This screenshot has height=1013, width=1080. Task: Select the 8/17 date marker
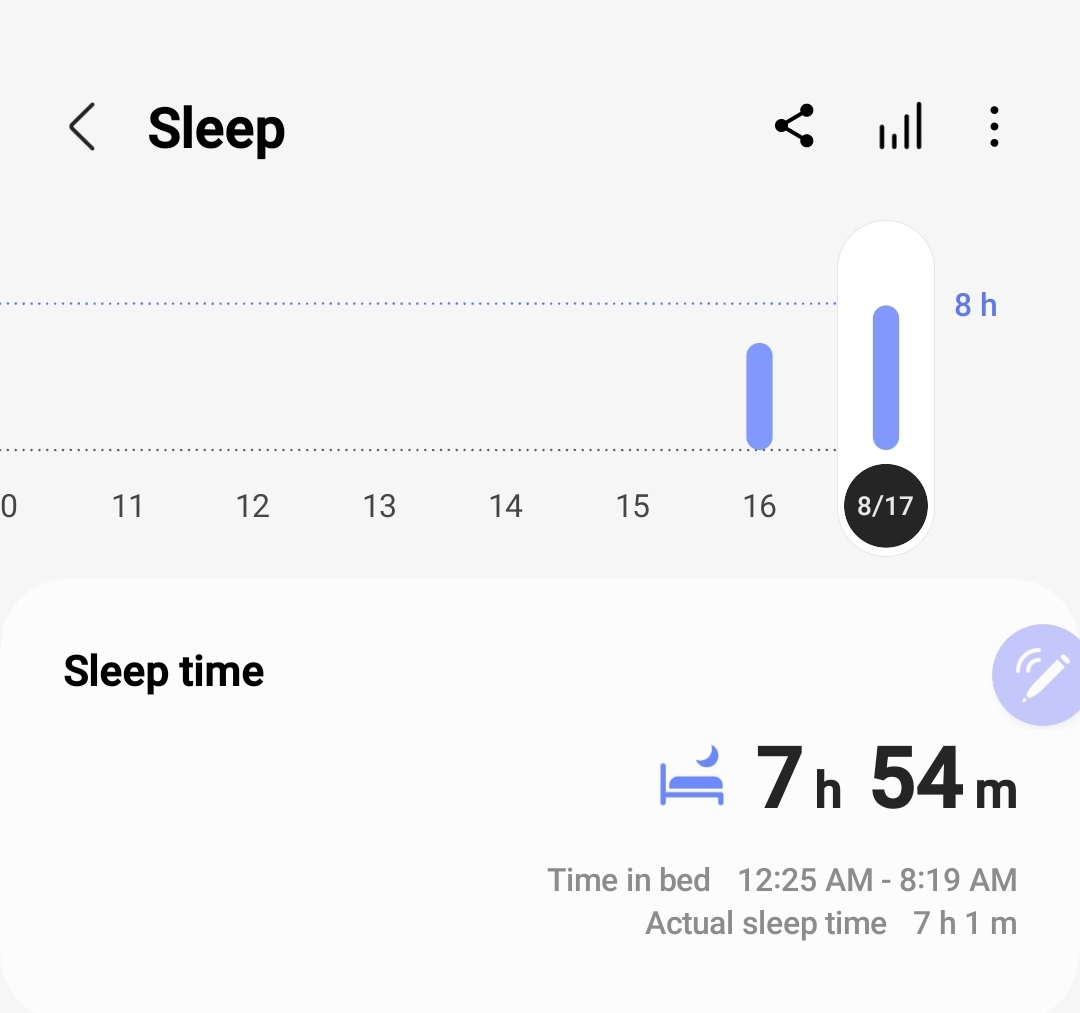pos(885,505)
